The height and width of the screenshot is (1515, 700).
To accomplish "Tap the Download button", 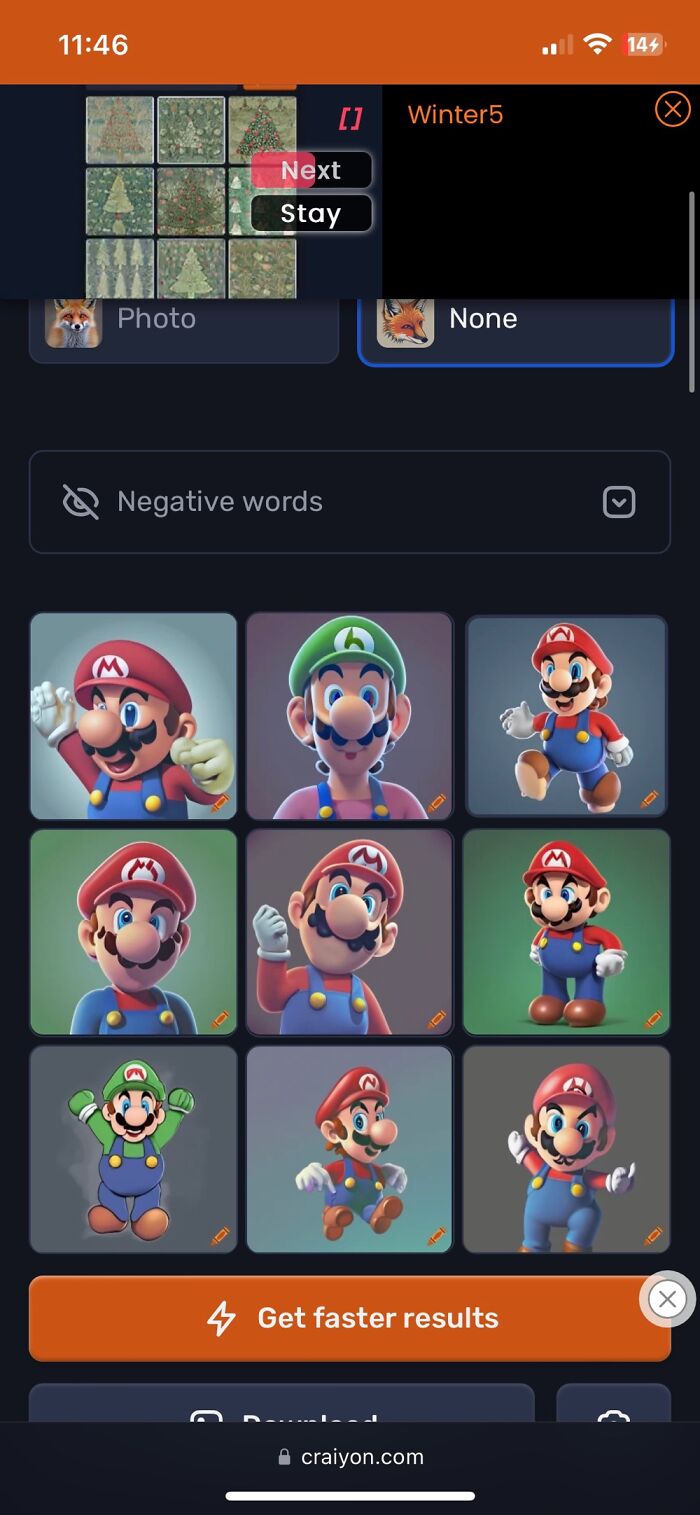I will 282,1408.
